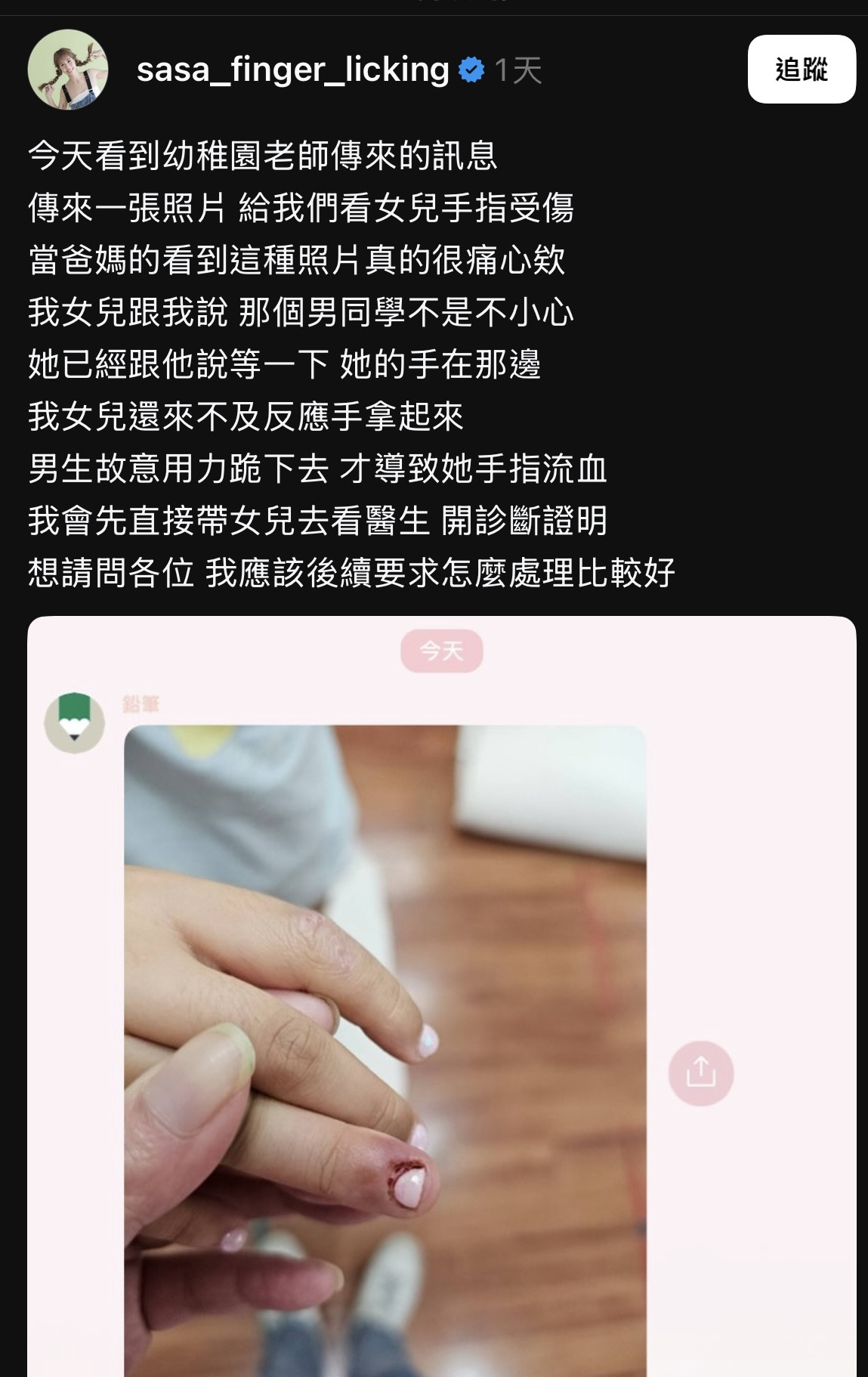Open the attached chat screenshot image
This screenshot has width=868, height=1377.
441,998
